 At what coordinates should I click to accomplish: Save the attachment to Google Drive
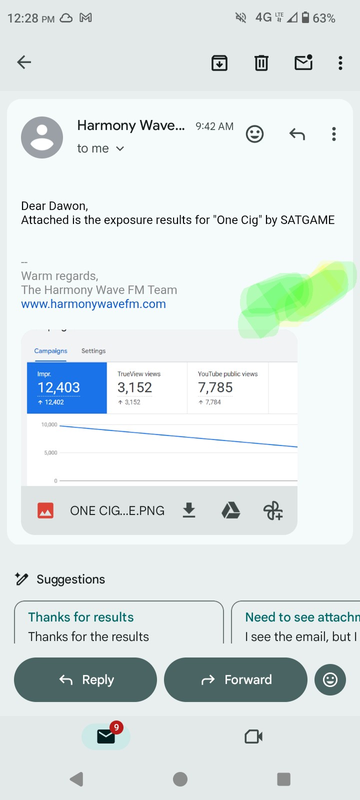(x=231, y=510)
